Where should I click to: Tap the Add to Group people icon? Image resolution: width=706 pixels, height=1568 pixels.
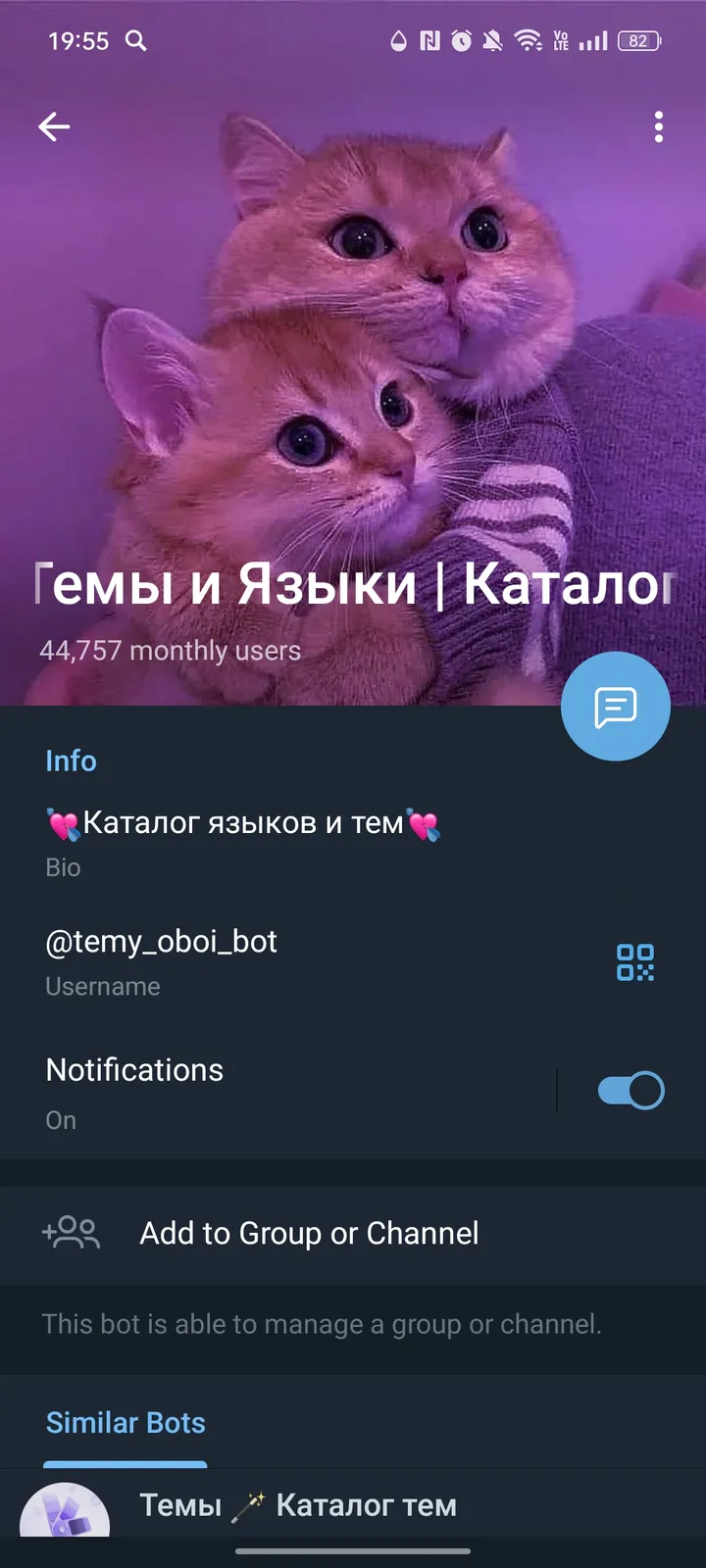pos(70,1234)
